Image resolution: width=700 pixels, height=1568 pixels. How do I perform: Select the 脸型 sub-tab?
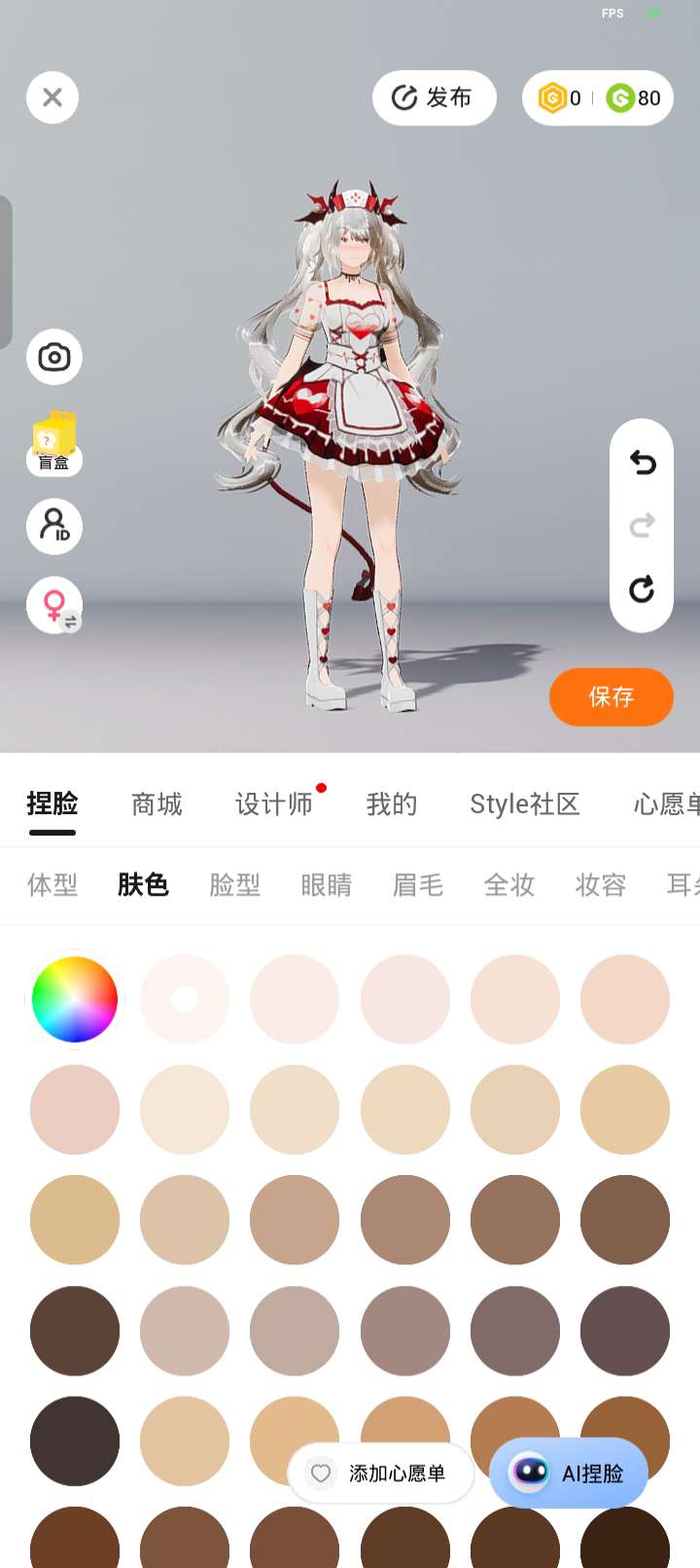(235, 885)
